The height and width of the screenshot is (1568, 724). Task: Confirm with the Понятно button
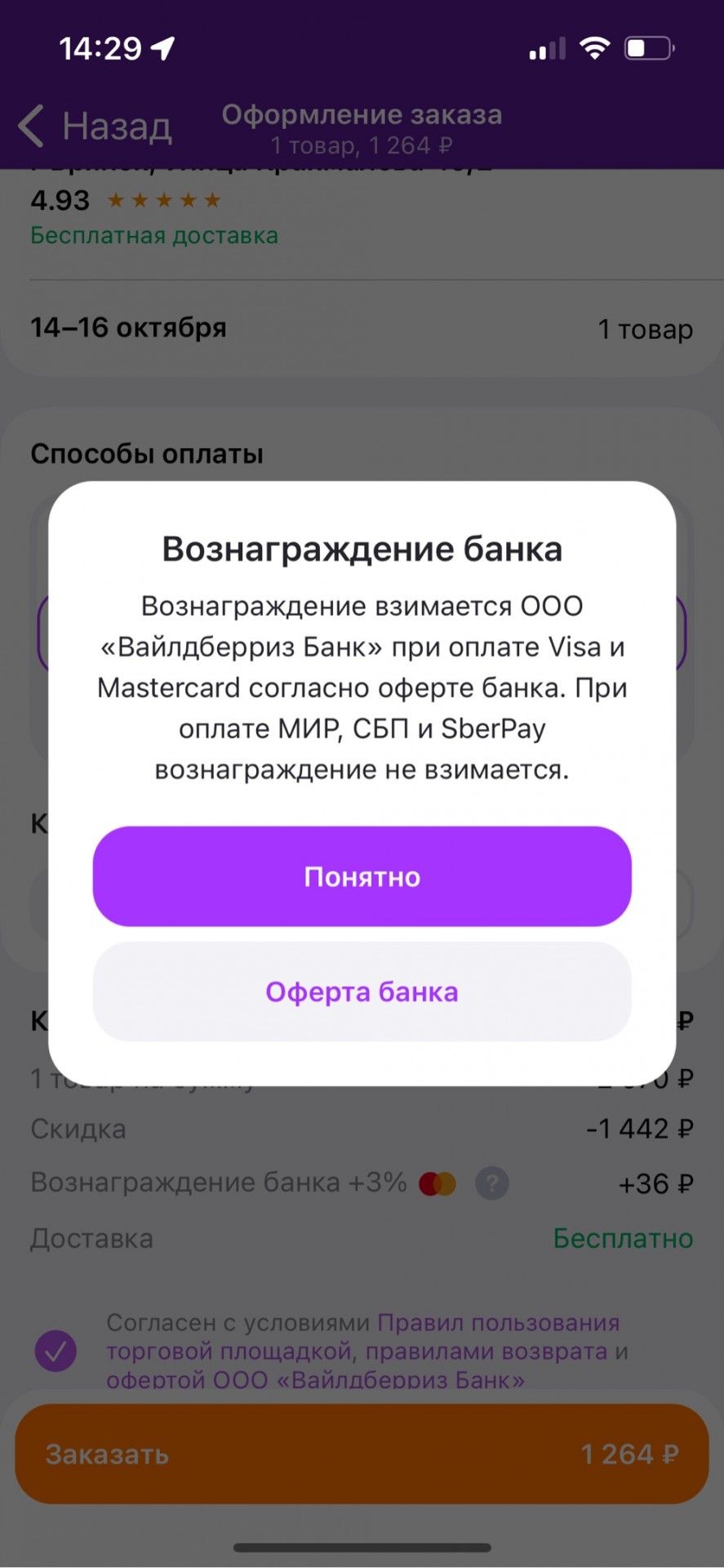point(362,876)
